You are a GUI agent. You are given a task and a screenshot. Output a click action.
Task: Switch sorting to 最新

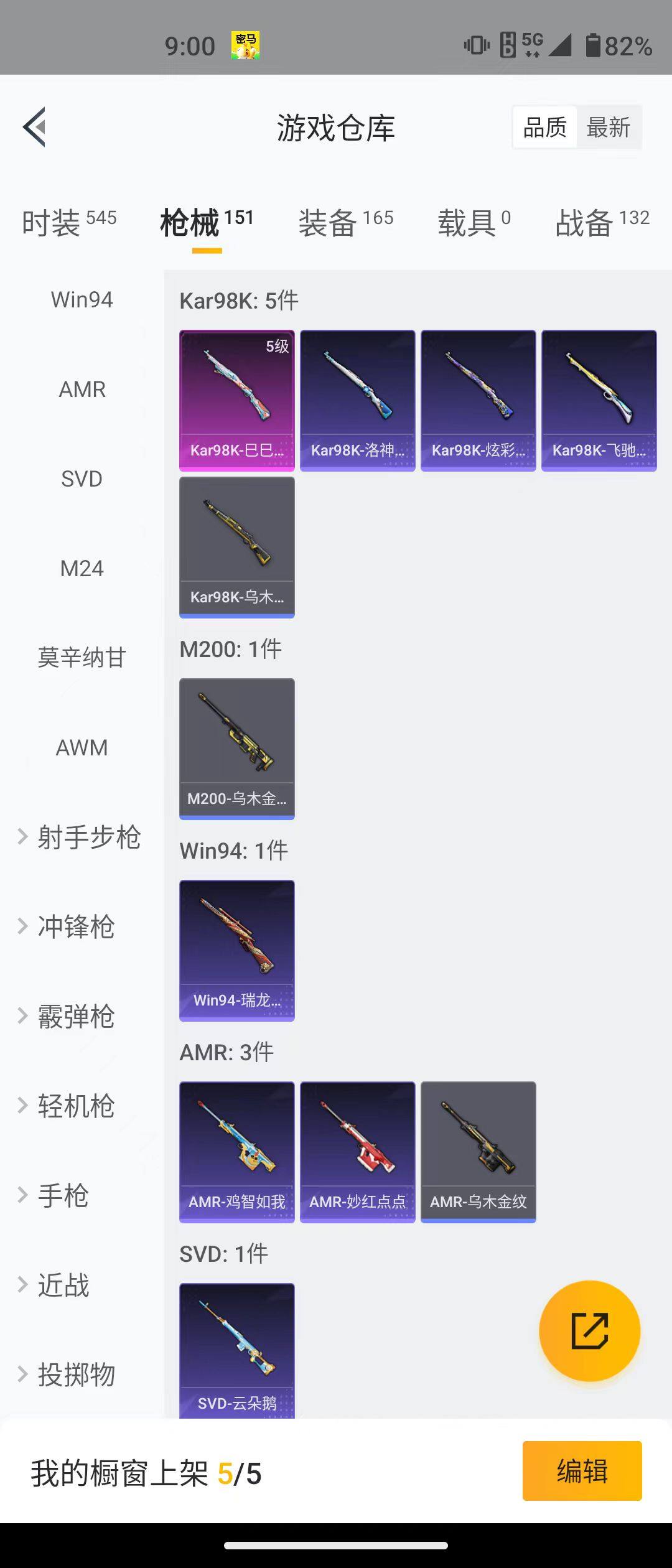[x=608, y=127]
